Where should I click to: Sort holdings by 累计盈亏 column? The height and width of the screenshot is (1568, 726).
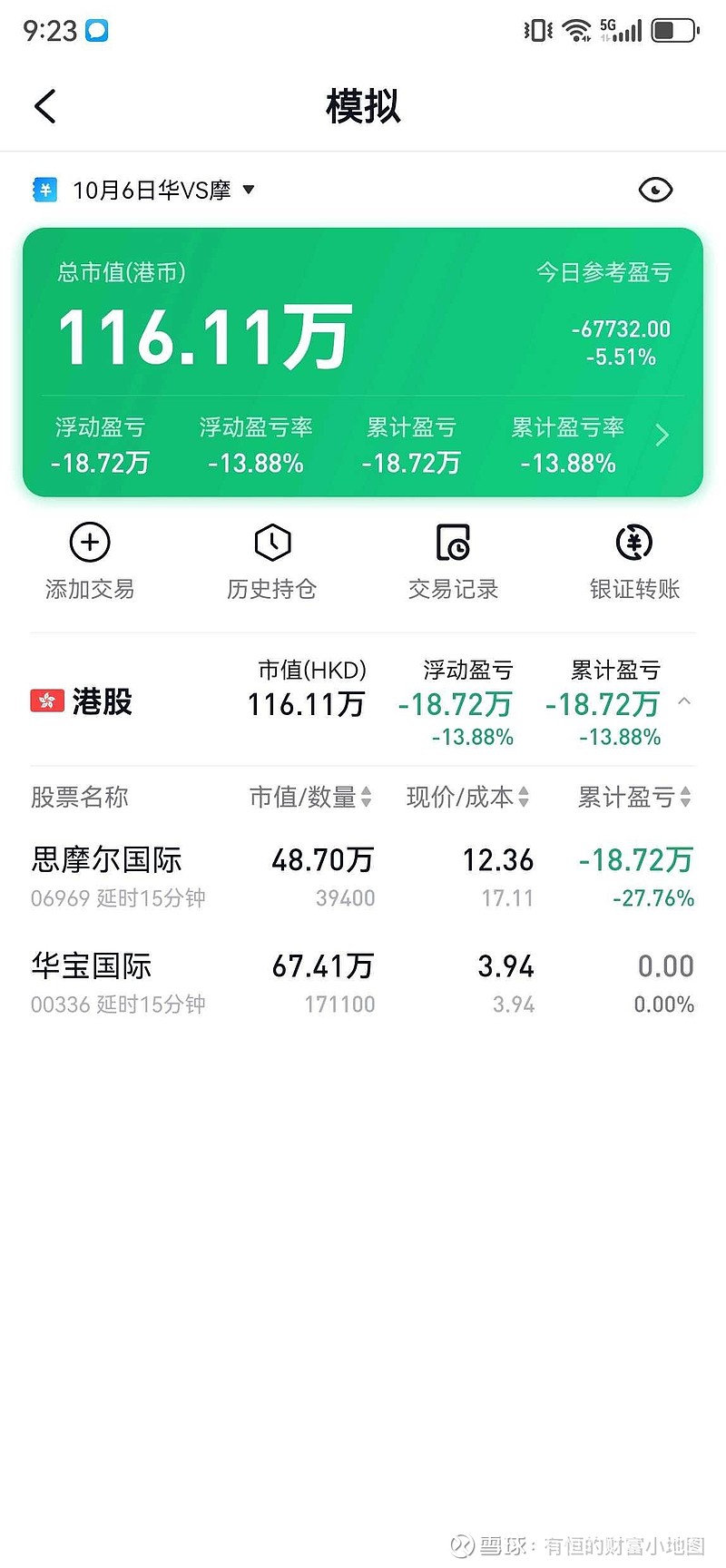tap(634, 797)
